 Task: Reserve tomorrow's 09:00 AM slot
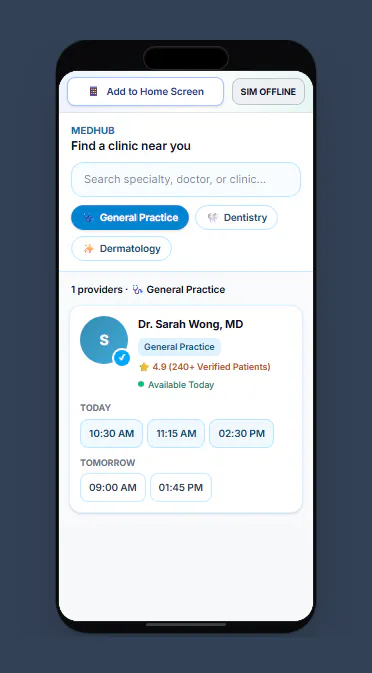pyautogui.click(x=113, y=488)
